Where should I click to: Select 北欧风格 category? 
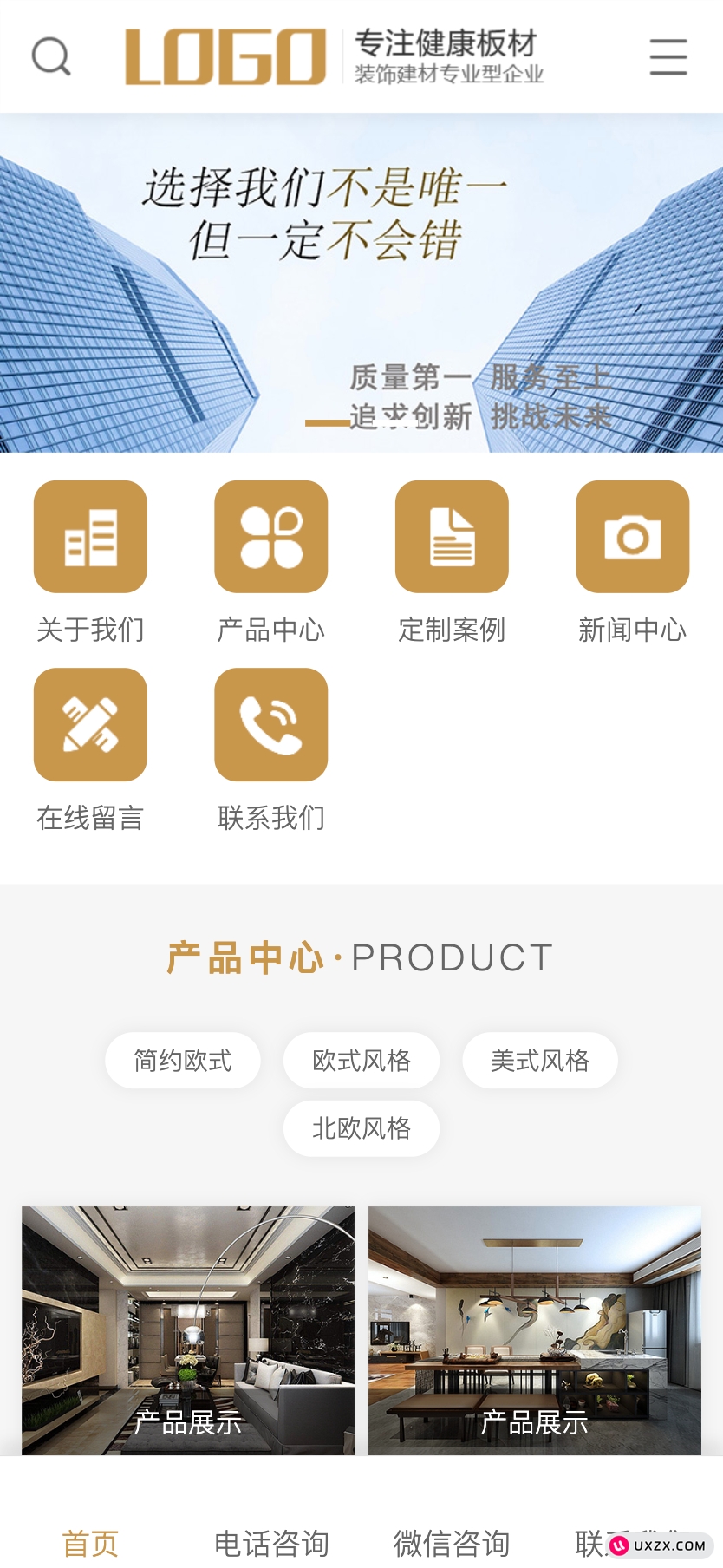(x=361, y=1128)
